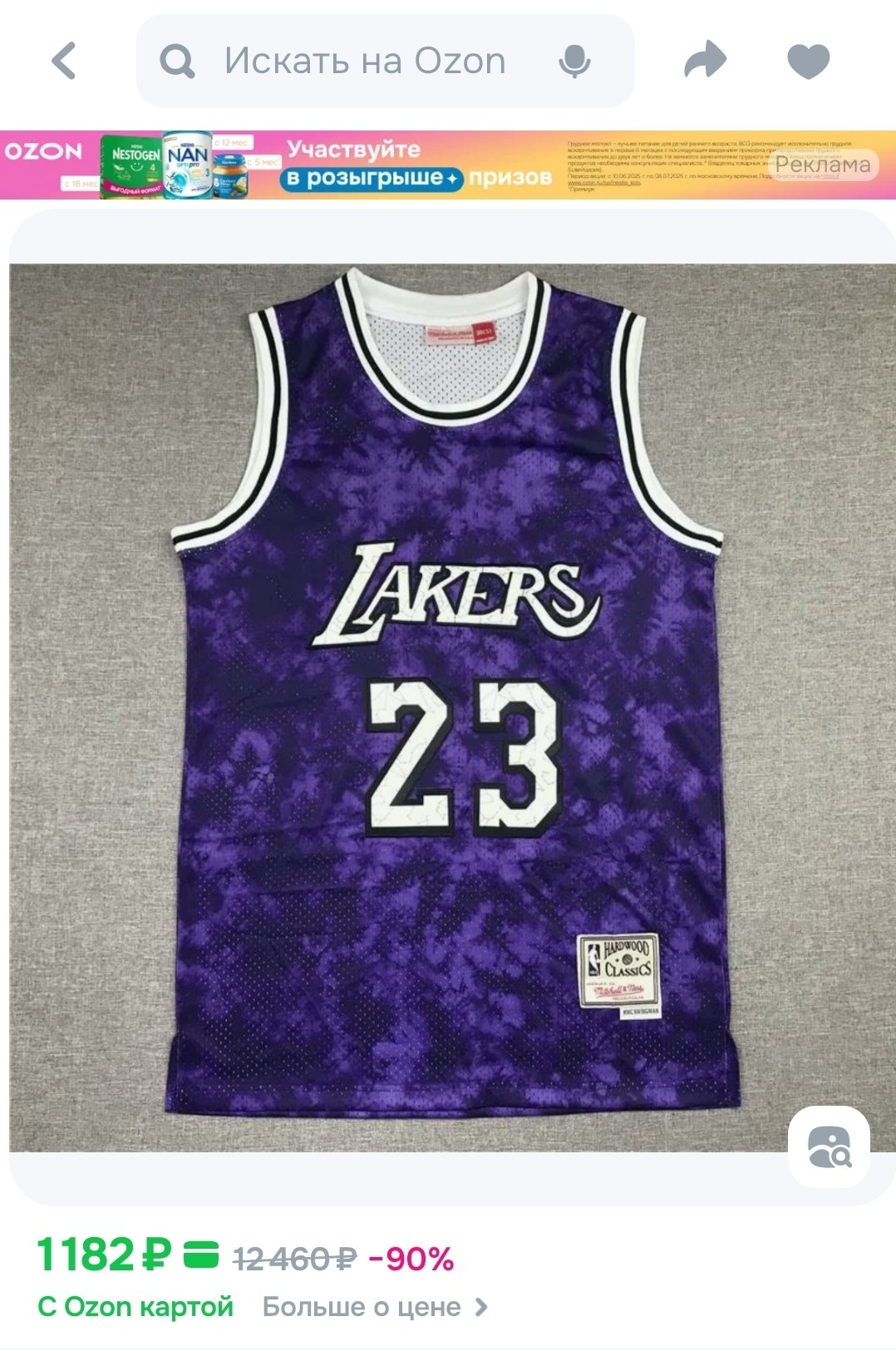Open Больше о цене price details
Screen dimensions: 896x1351
tap(374, 1307)
